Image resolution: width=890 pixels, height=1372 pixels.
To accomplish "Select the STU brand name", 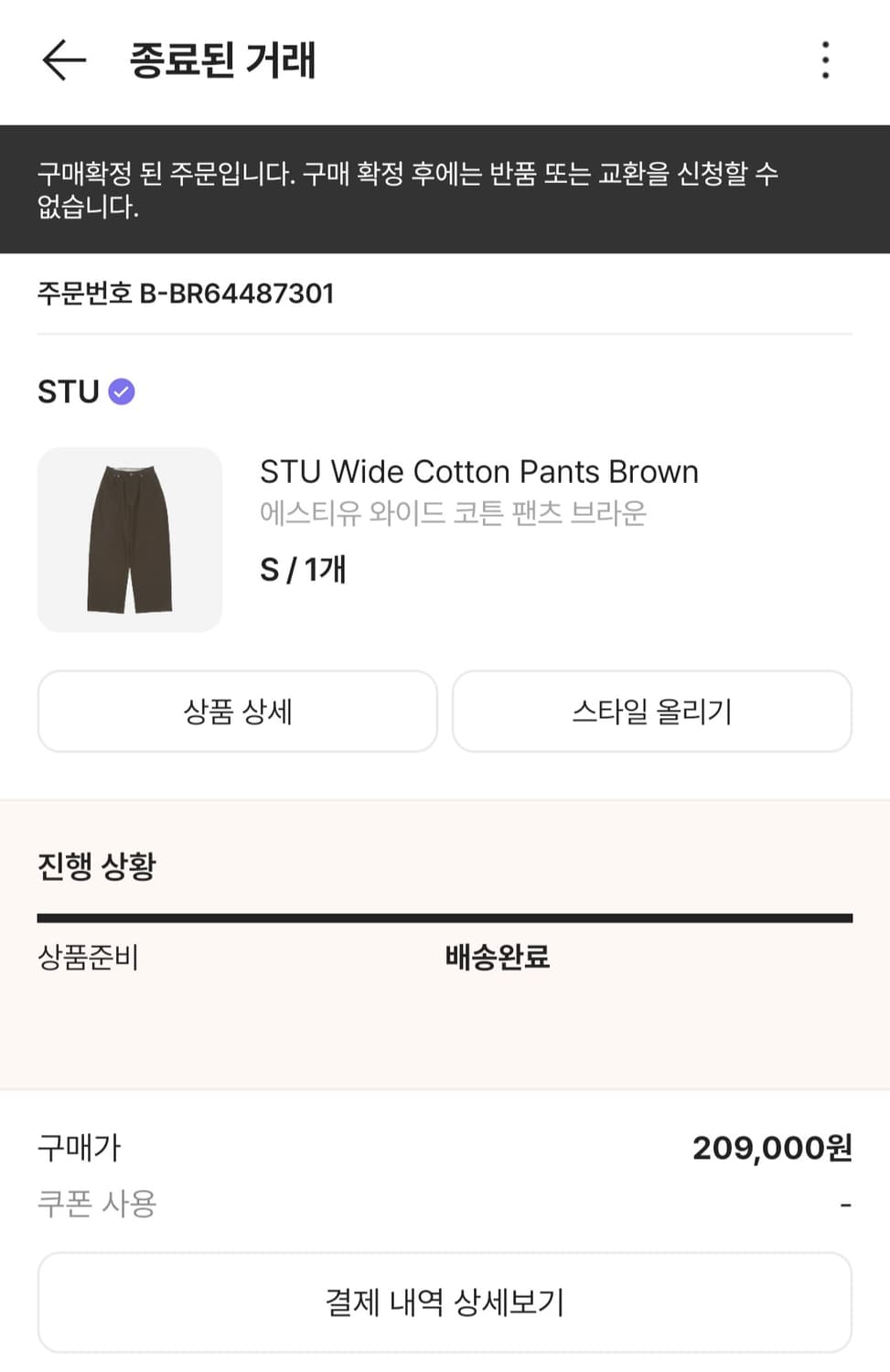I will click(x=69, y=391).
